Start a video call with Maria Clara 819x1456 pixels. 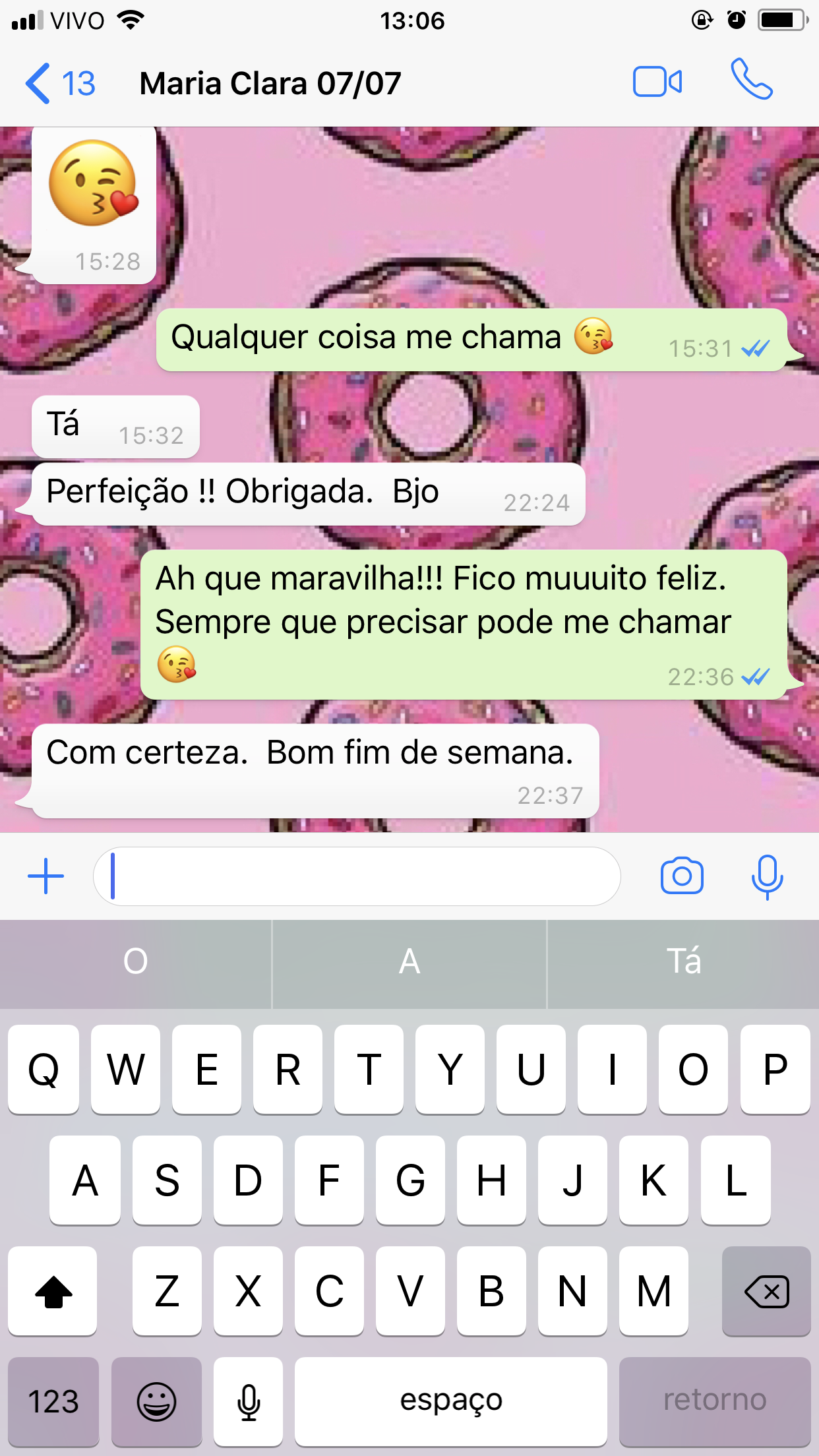click(658, 82)
